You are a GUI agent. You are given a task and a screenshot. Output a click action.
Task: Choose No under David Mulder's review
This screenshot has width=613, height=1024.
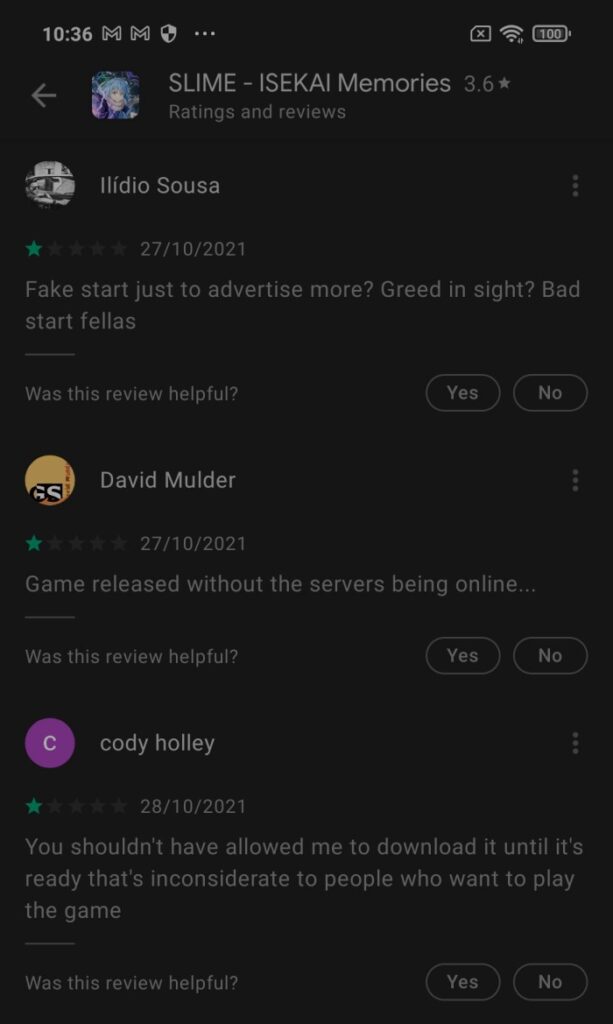click(550, 656)
